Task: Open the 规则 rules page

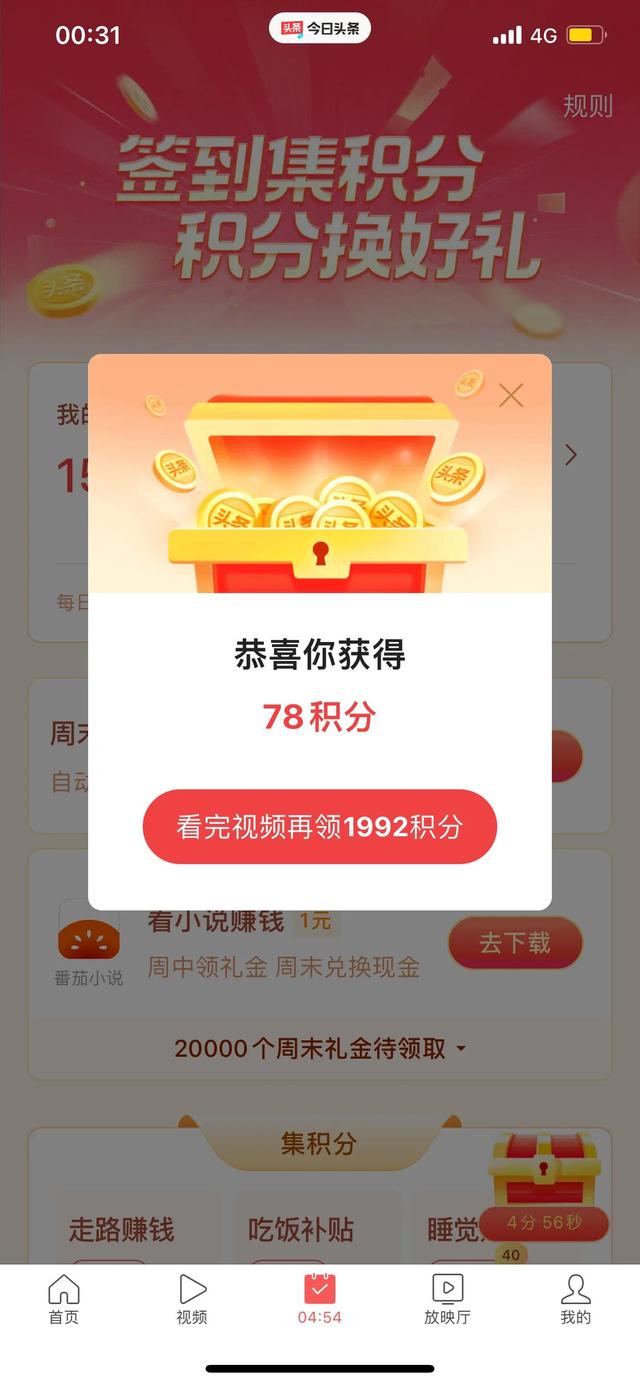Action: 587,107
